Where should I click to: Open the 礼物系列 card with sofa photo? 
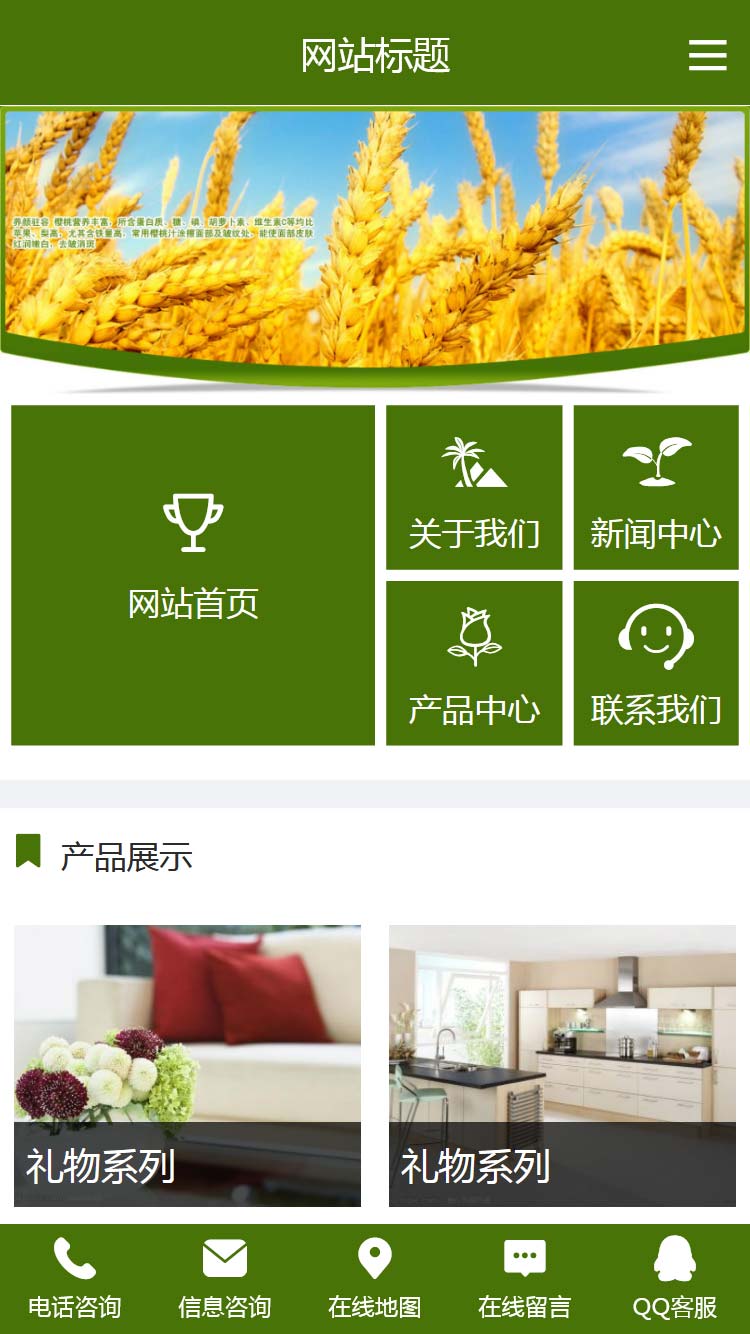(187, 1065)
